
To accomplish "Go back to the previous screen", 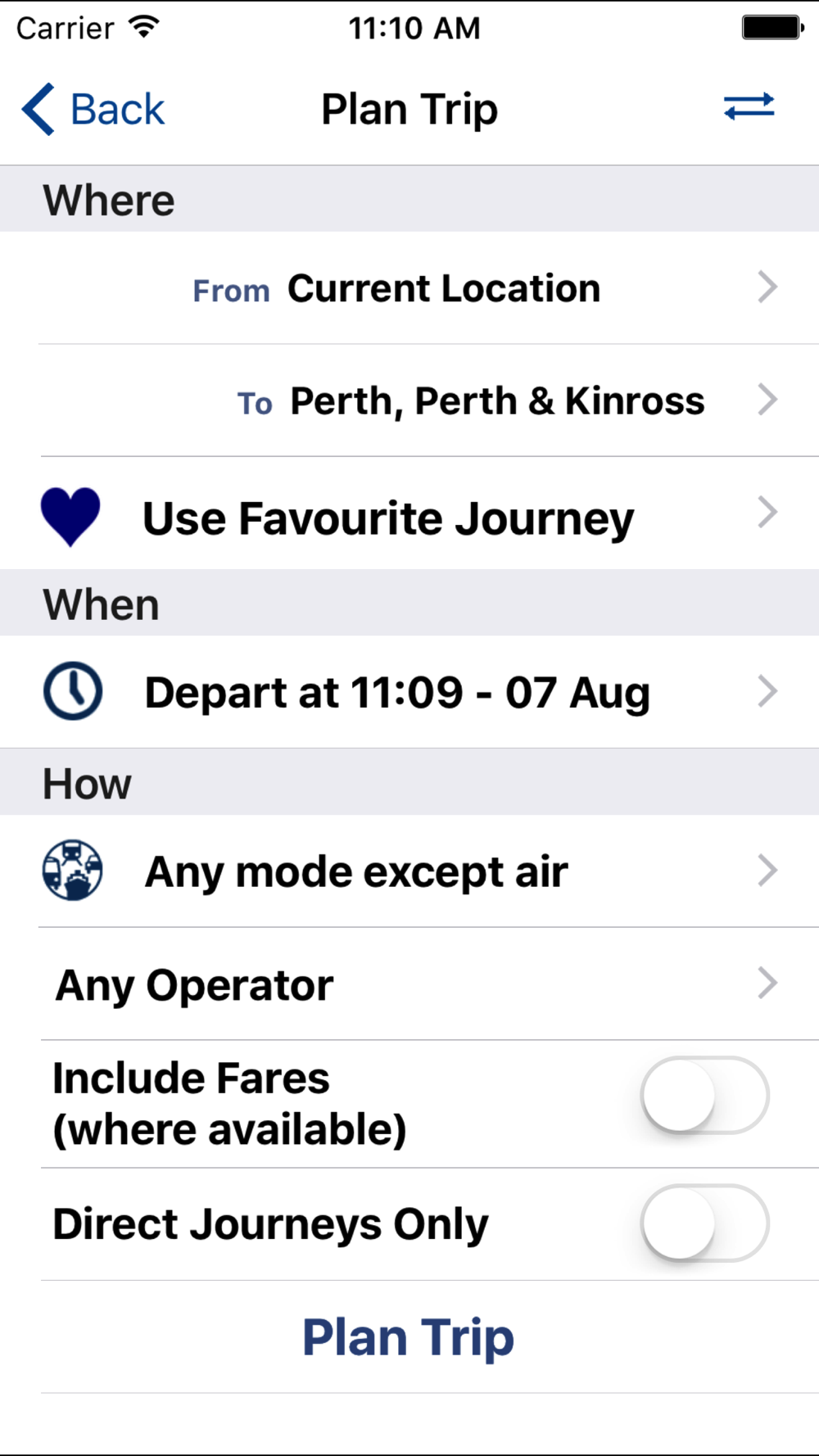I will pos(93,109).
